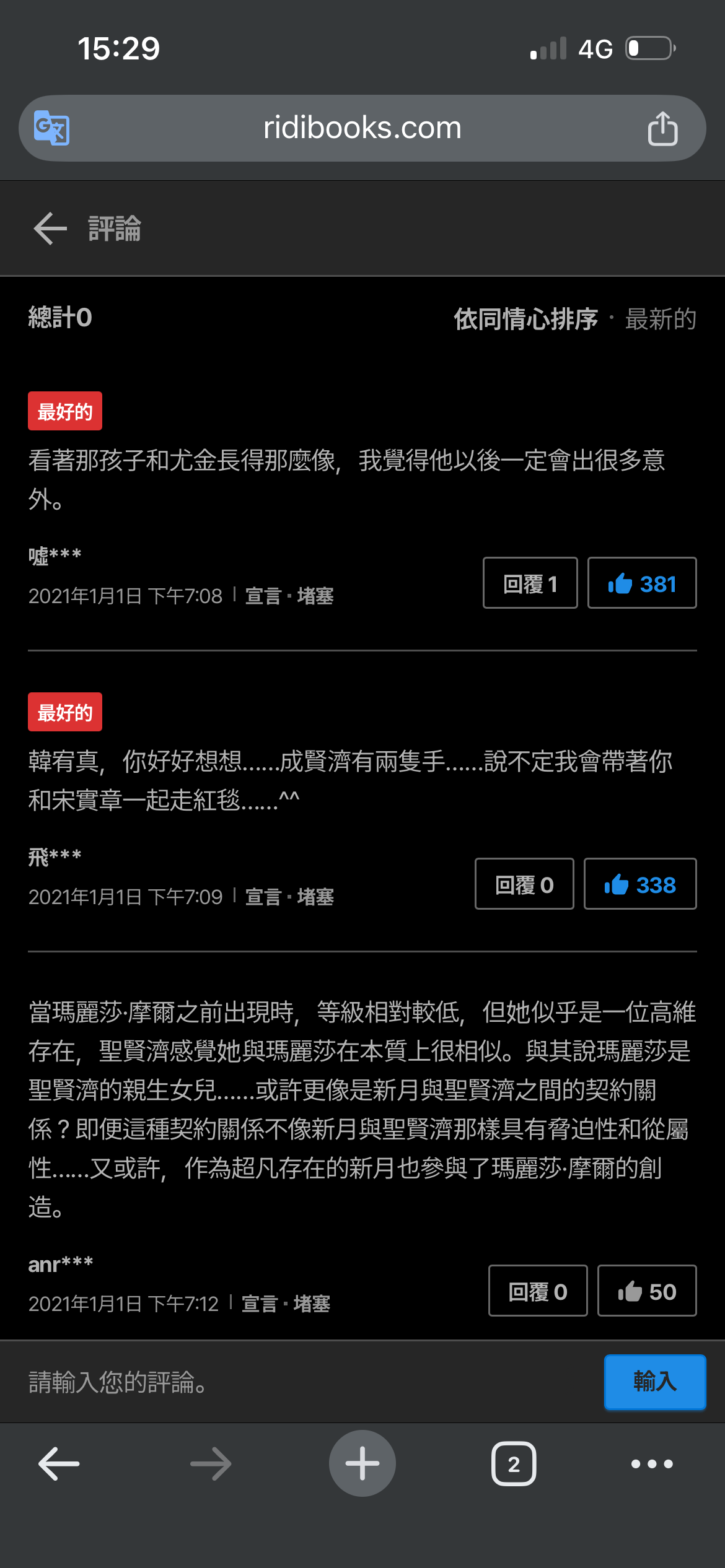Open the browser tab switcher showing 2
The height and width of the screenshot is (1568, 725).
tap(514, 1464)
